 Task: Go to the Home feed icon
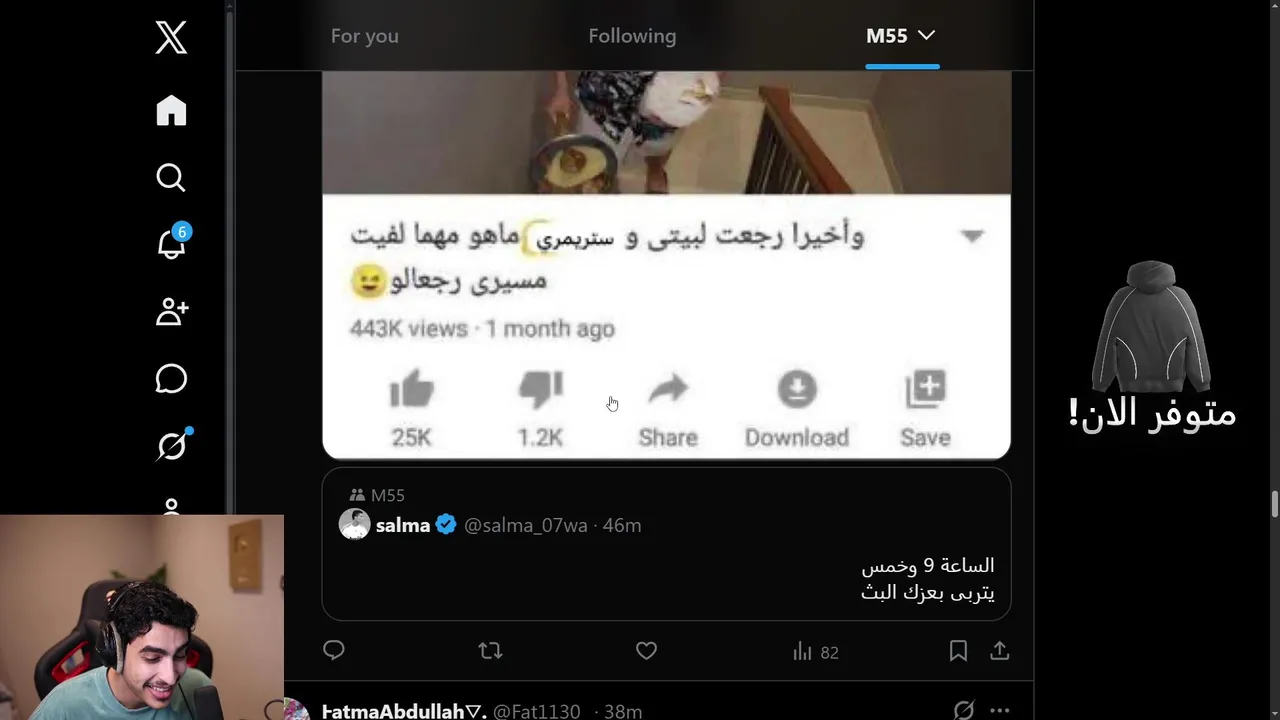tap(171, 111)
